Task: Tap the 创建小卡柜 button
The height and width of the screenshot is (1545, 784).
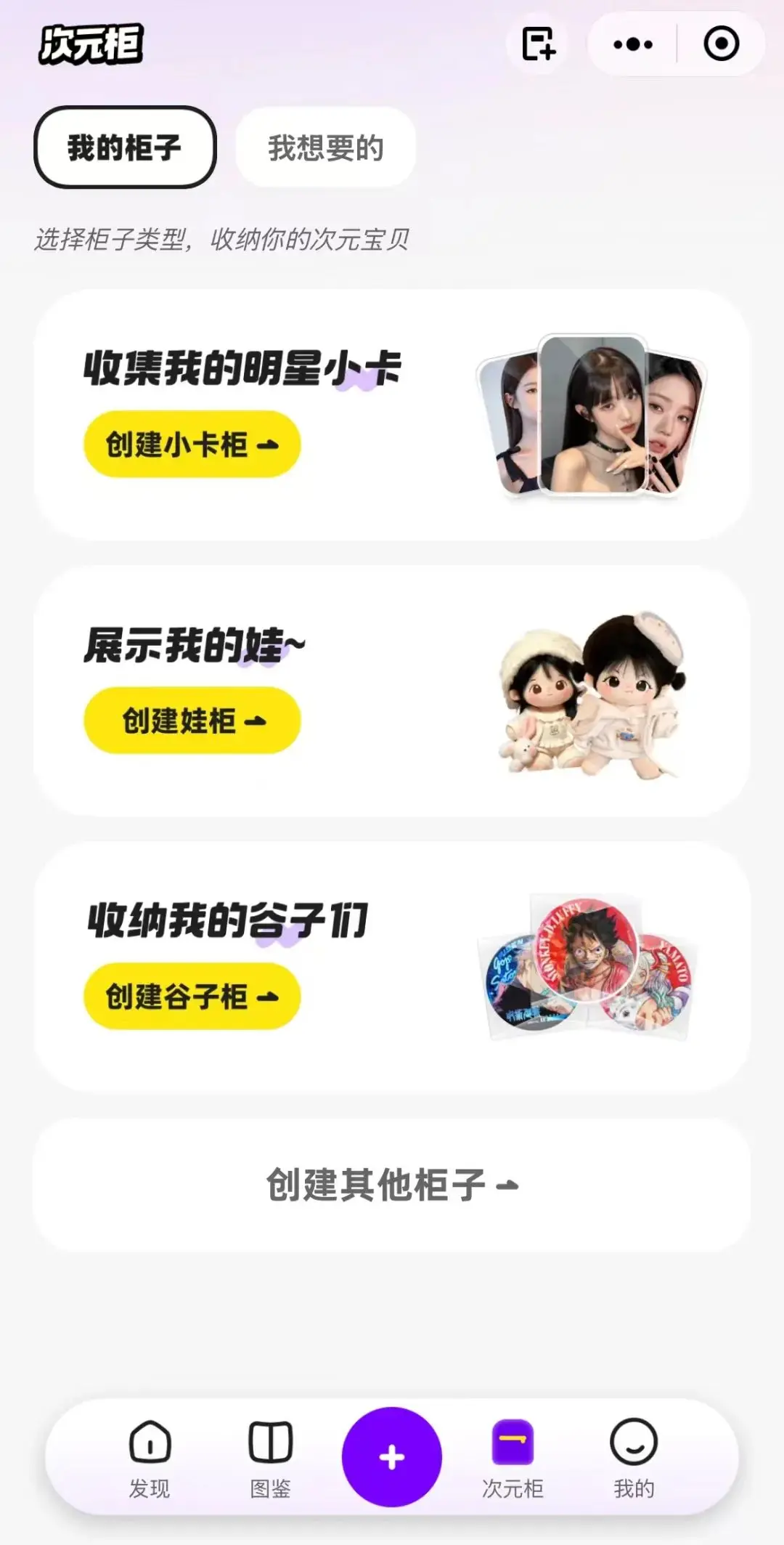Action: point(192,445)
